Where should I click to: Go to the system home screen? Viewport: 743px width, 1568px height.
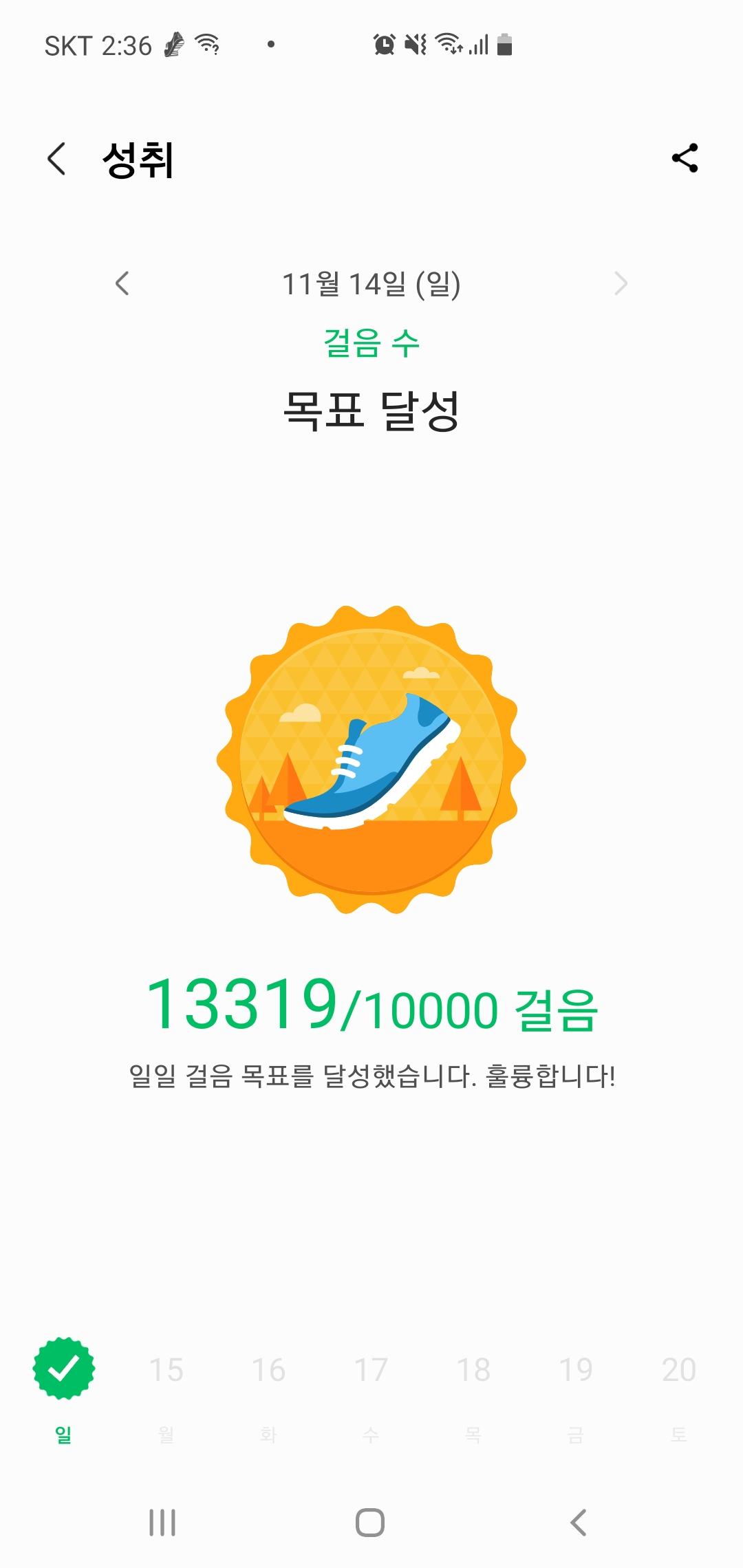370,1523
